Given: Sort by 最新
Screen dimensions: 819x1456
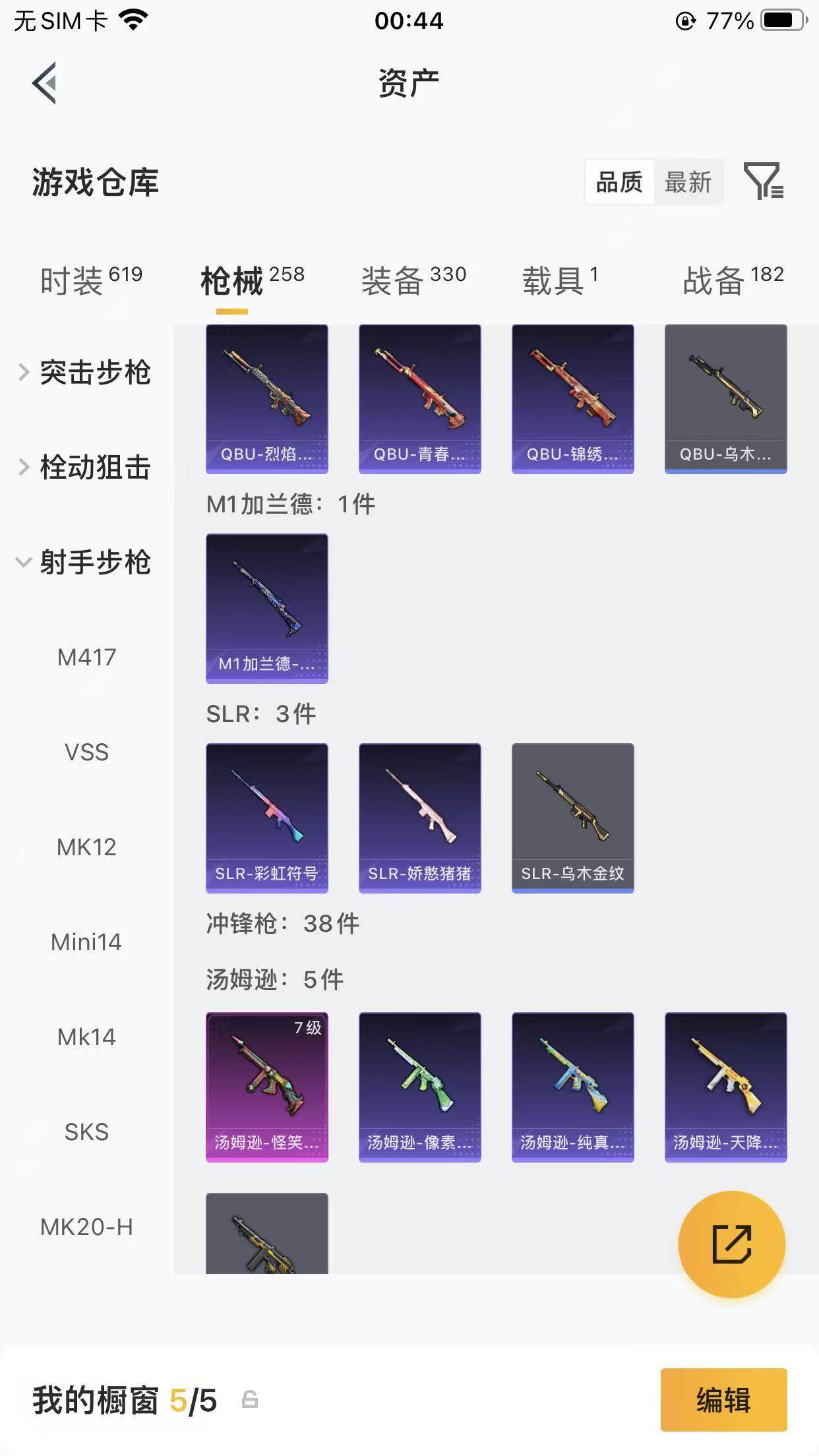Looking at the screenshot, I should click(x=688, y=182).
